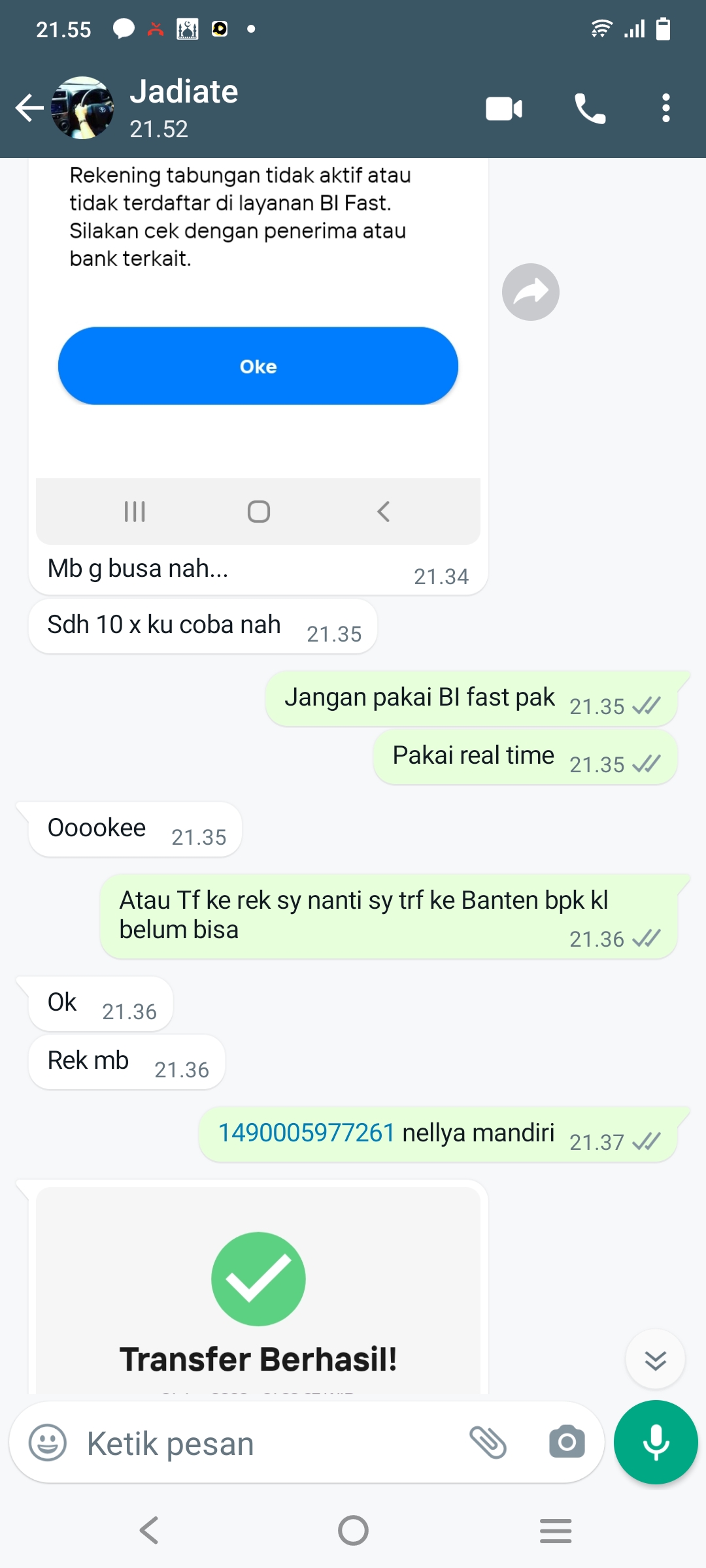Forward the BI Fast error screenshot

pos(530,292)
